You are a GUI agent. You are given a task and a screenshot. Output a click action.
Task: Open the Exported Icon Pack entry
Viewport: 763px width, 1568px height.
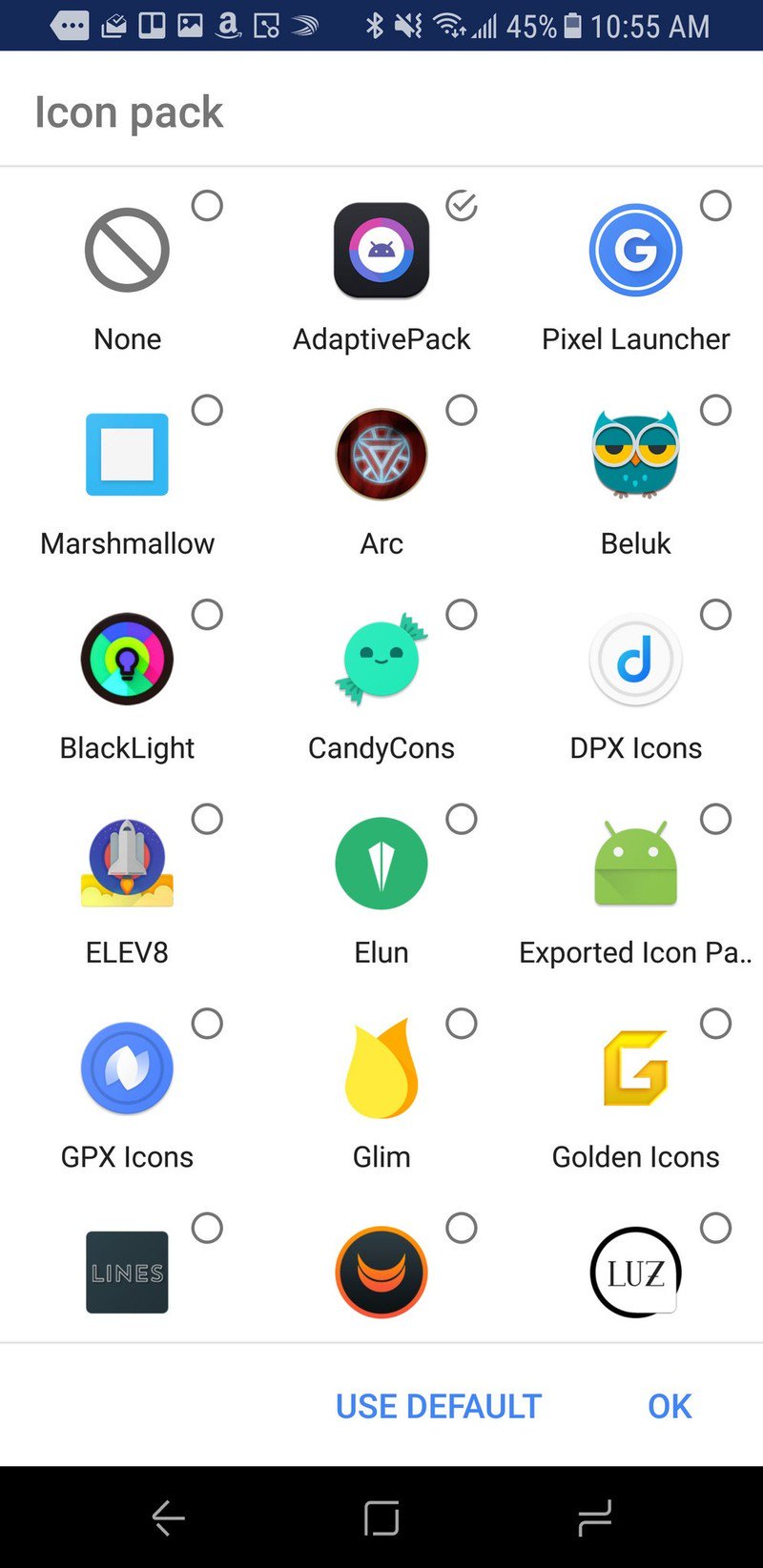[x=635, y=863]
